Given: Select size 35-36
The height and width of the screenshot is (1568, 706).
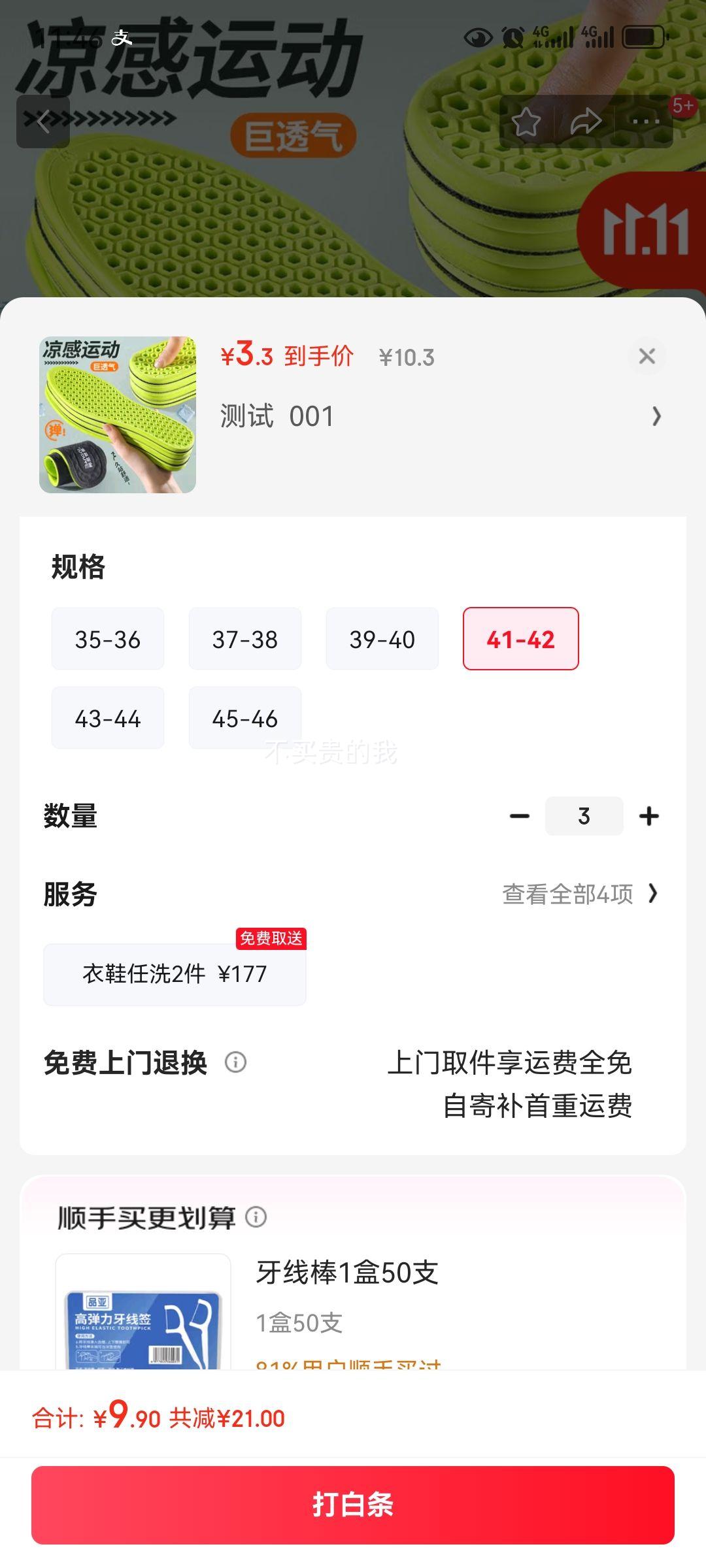Looking at the screenshot, I should [x=108, y=639].
